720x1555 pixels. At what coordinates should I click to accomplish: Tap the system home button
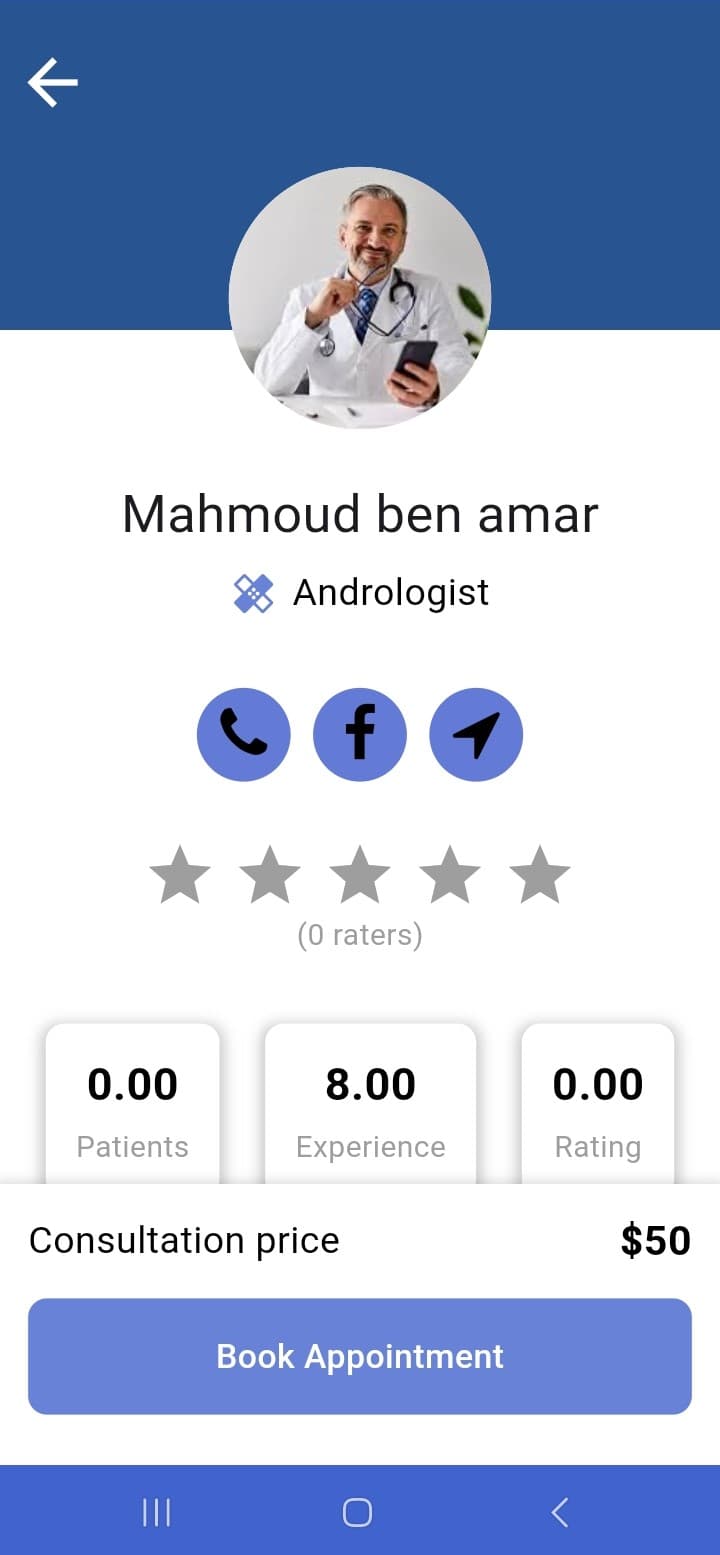(x=358, y=1512)
